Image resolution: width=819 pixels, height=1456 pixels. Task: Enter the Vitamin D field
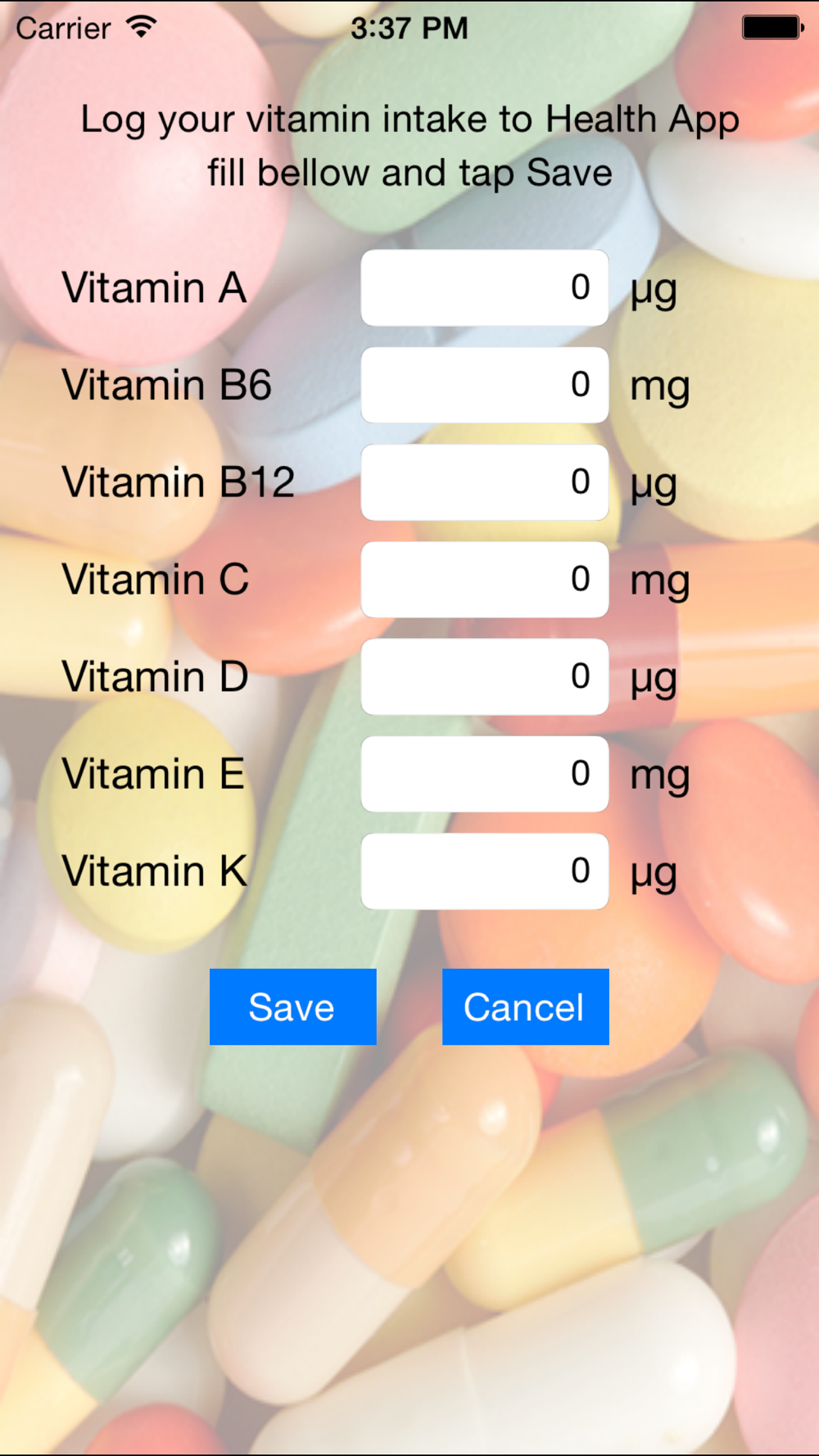tap(484, 676)
